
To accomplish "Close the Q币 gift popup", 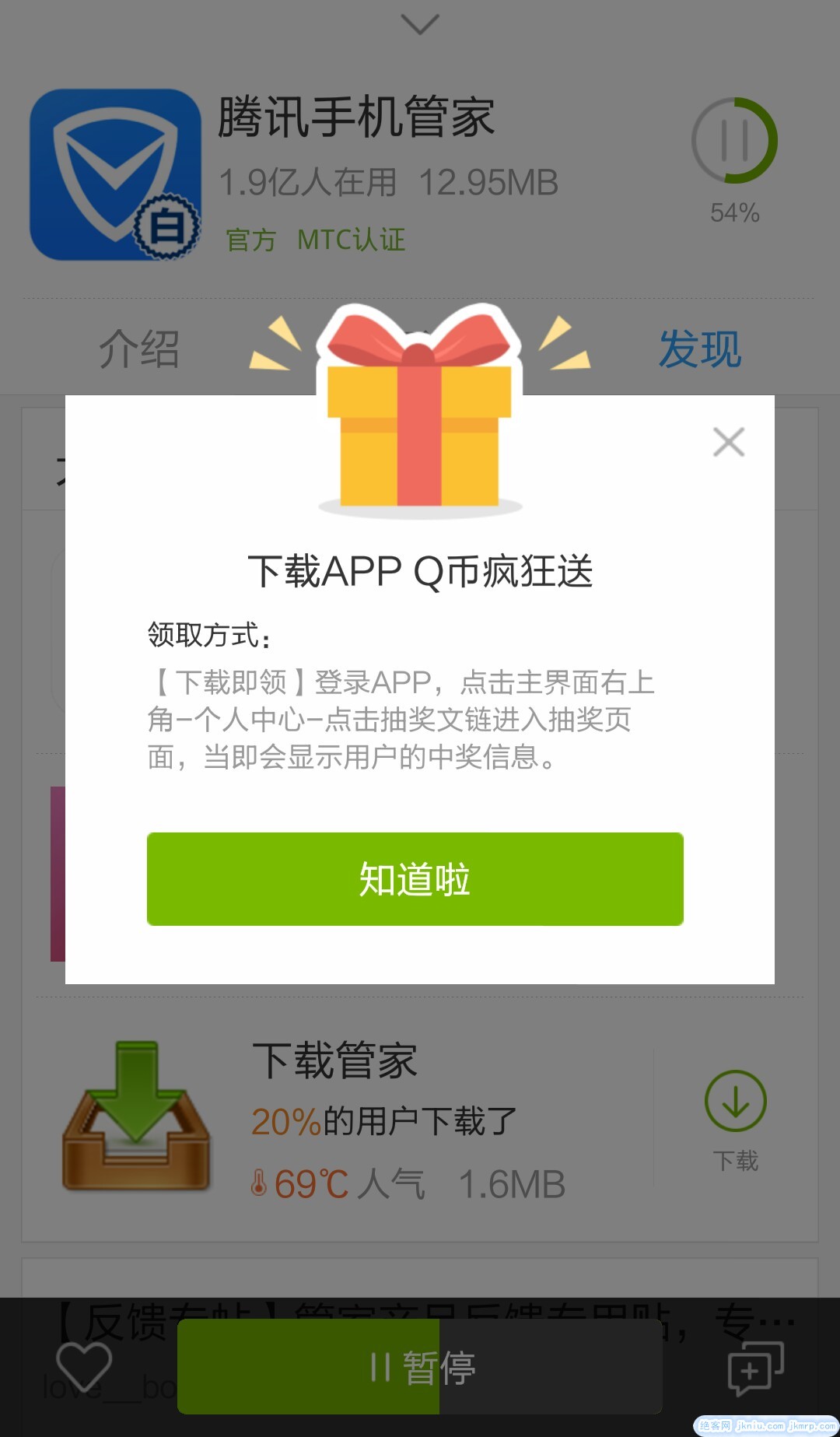I will tap(729, 442).
